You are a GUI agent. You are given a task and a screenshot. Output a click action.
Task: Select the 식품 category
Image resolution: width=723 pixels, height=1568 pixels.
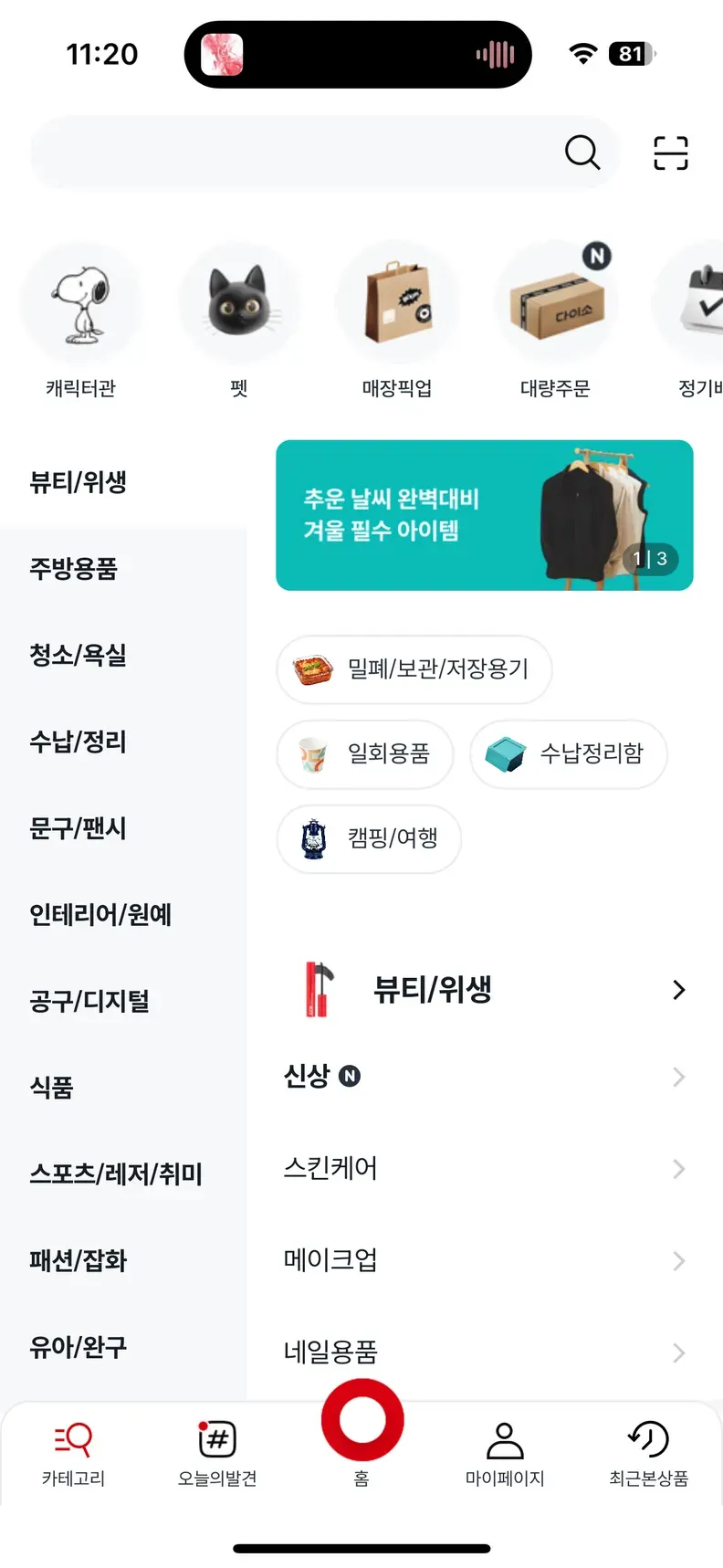(x=52, y=1088)
